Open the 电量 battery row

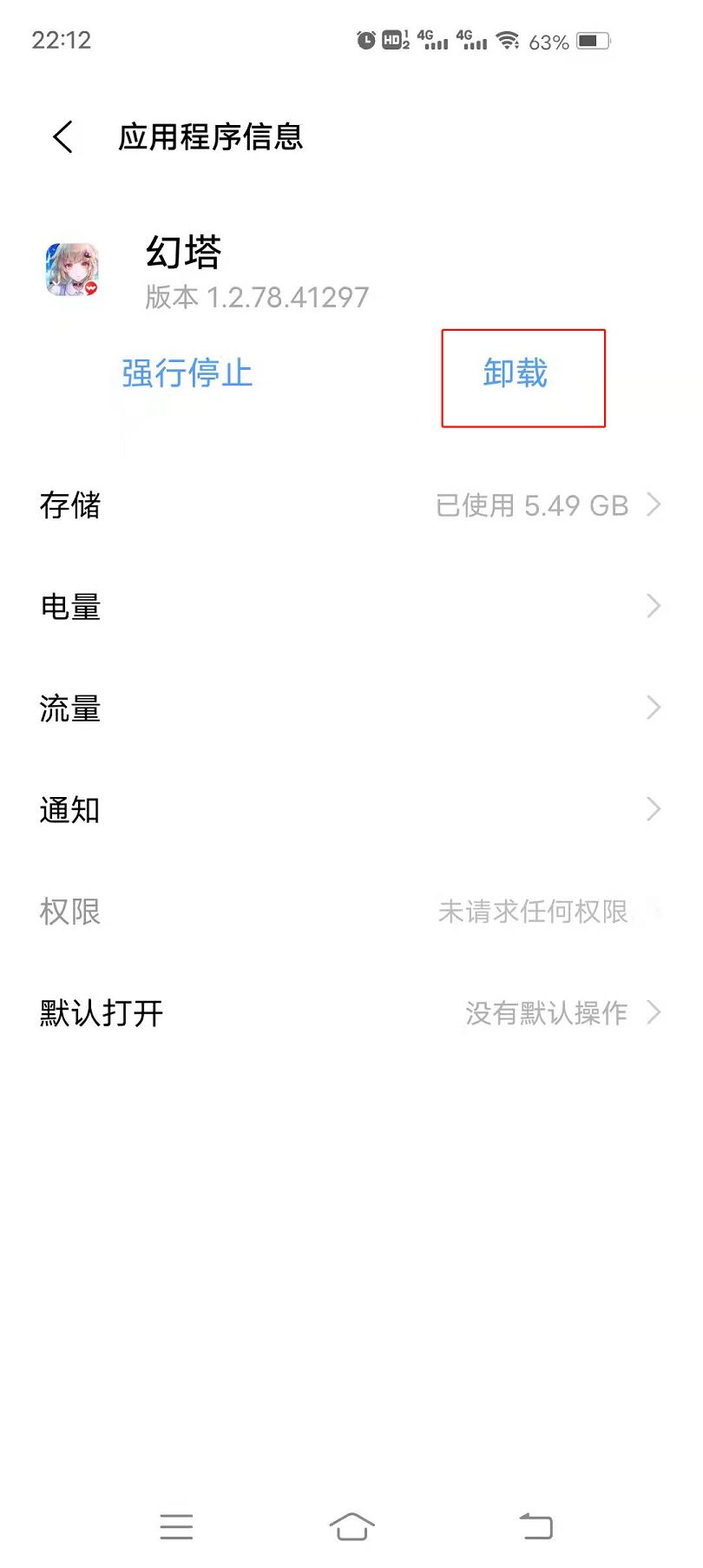pyautogui.click(x=351, y=606)
